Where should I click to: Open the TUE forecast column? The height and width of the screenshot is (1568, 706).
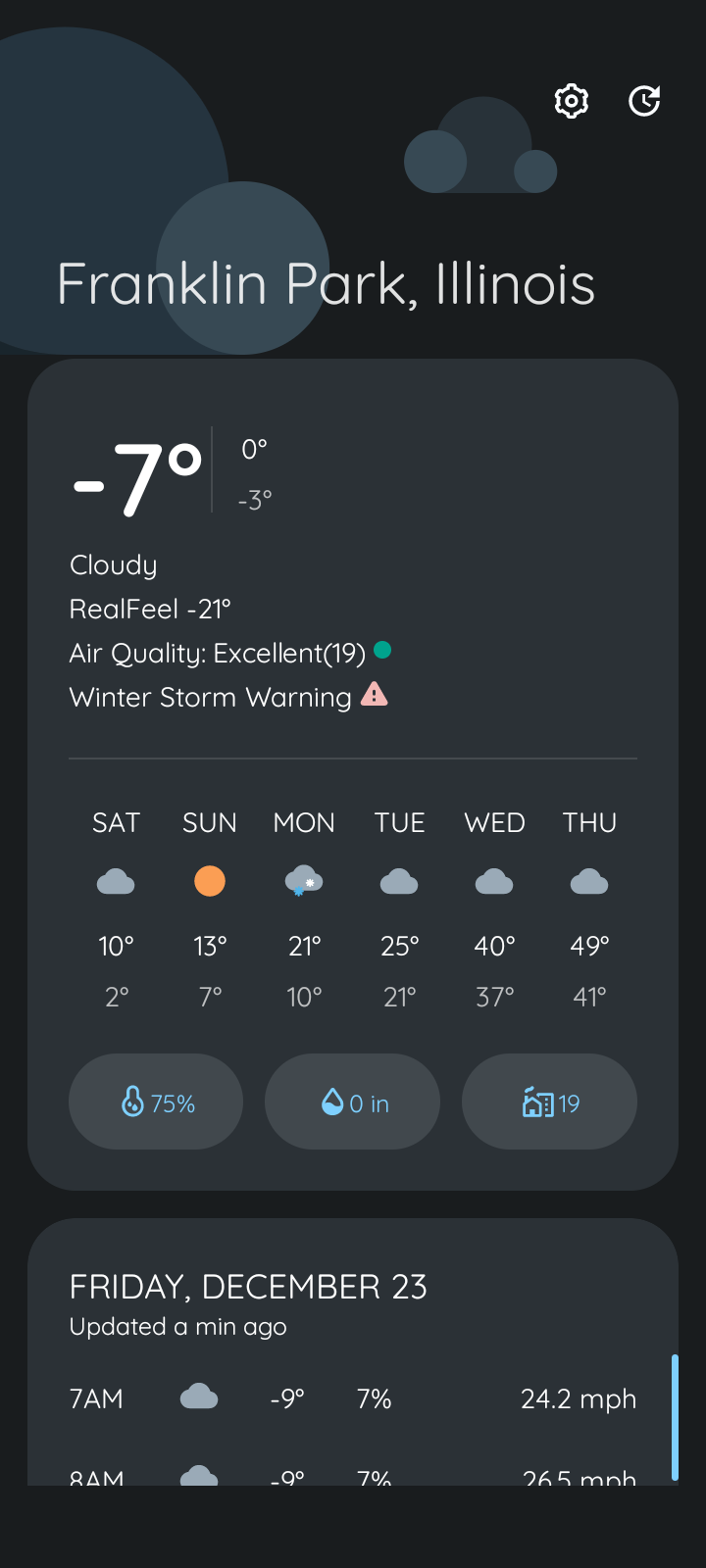coord(399,908)
